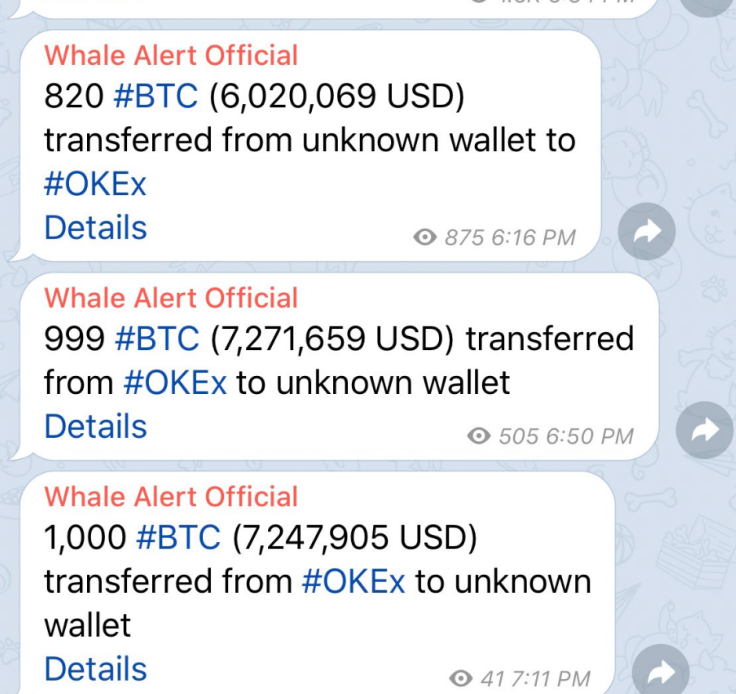Tap #BTC hashtag in 999 BTC message
Image resolution: width=736 pixels, height=694 pixels.
click(x=157, y=339)
